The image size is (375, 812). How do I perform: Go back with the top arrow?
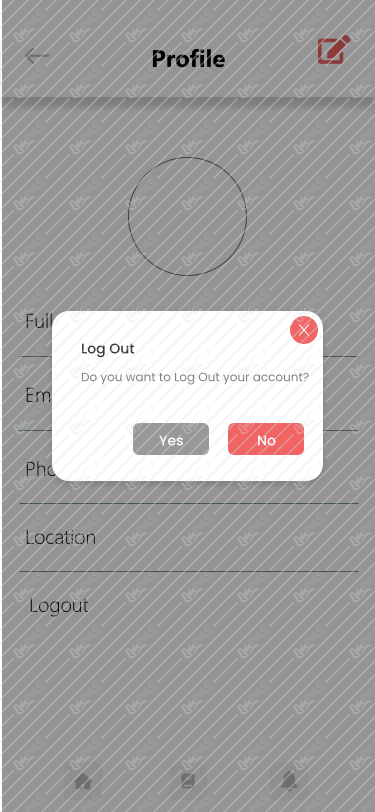point(37,56)
